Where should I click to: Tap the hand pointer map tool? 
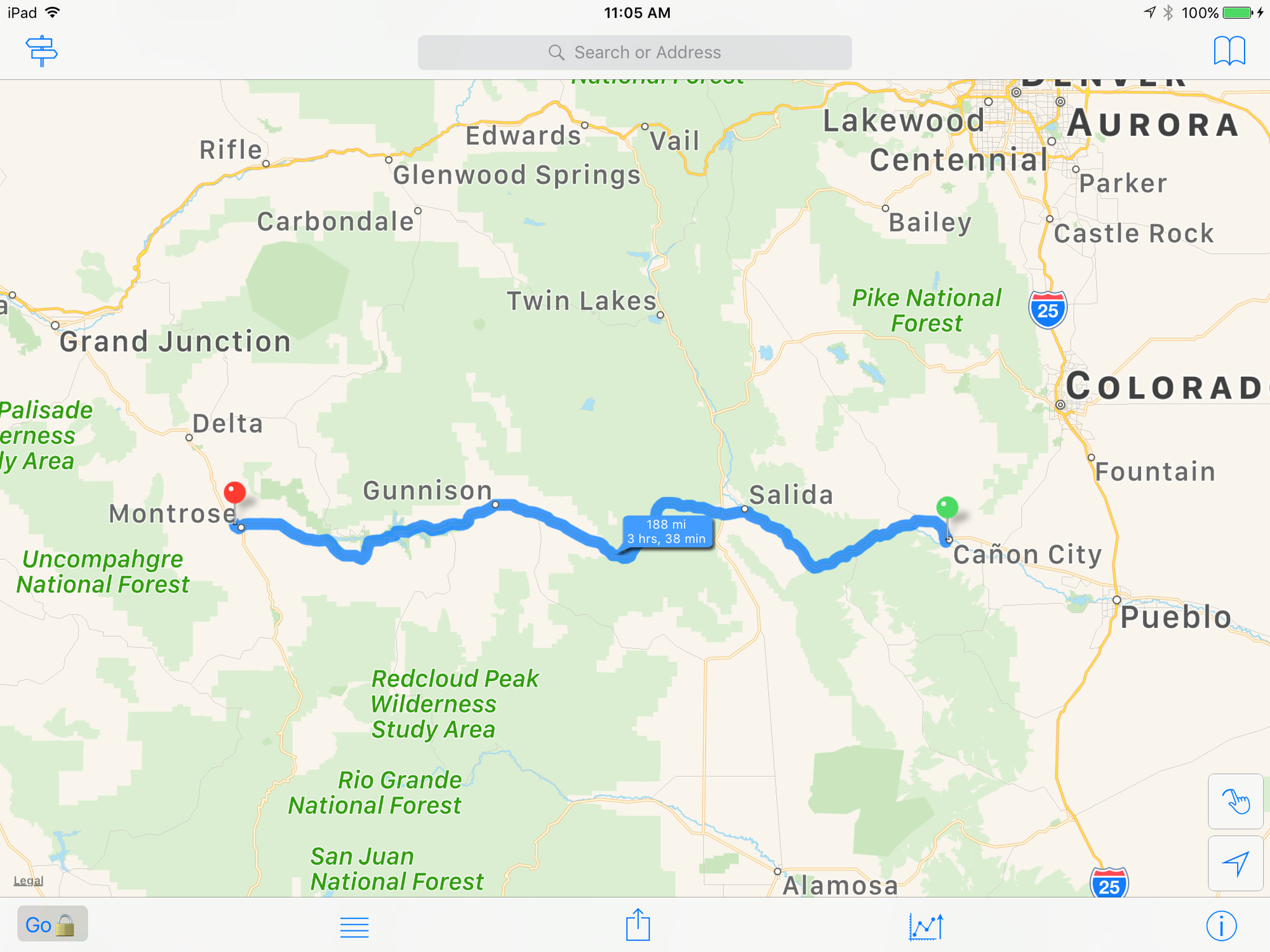[x=1235, y=802]
